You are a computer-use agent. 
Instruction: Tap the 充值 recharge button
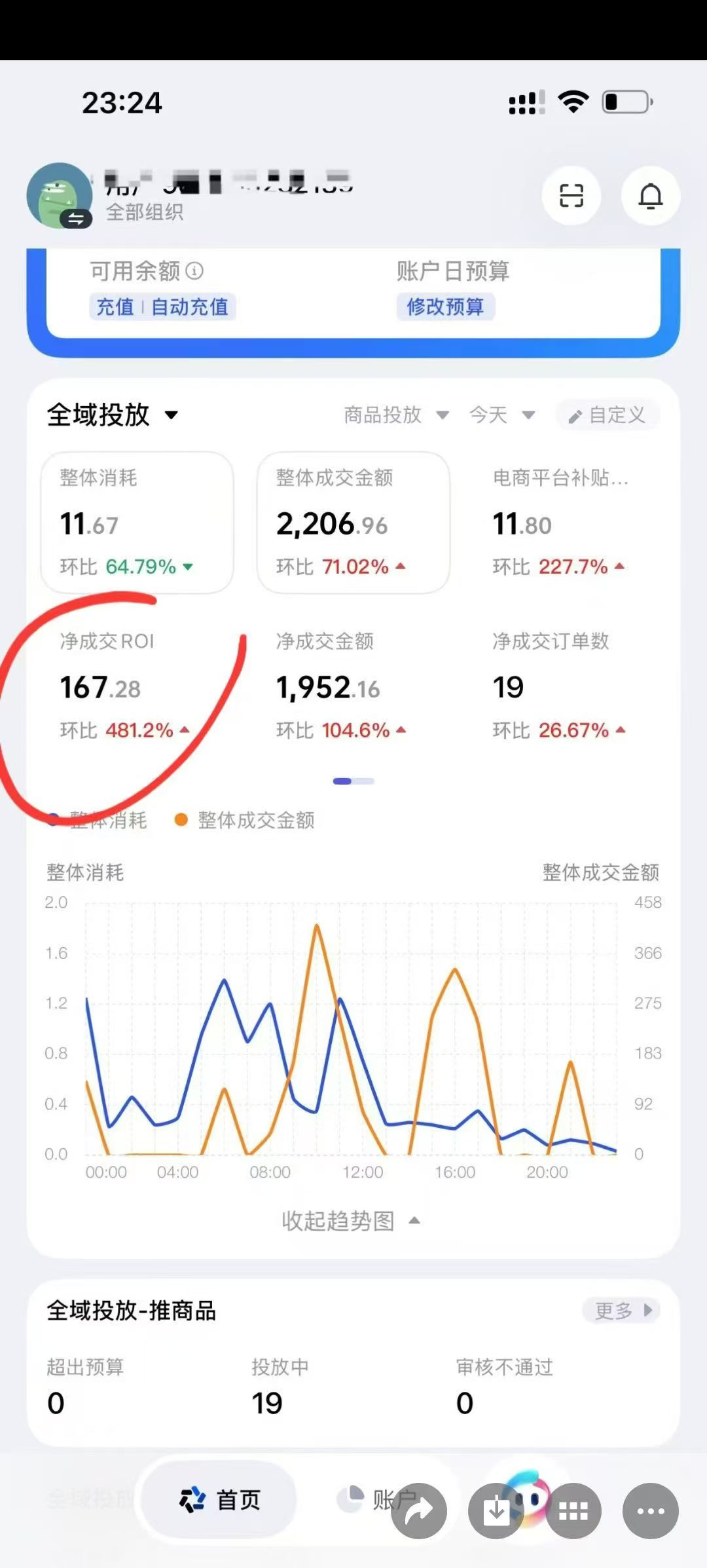tap(115, 307)
